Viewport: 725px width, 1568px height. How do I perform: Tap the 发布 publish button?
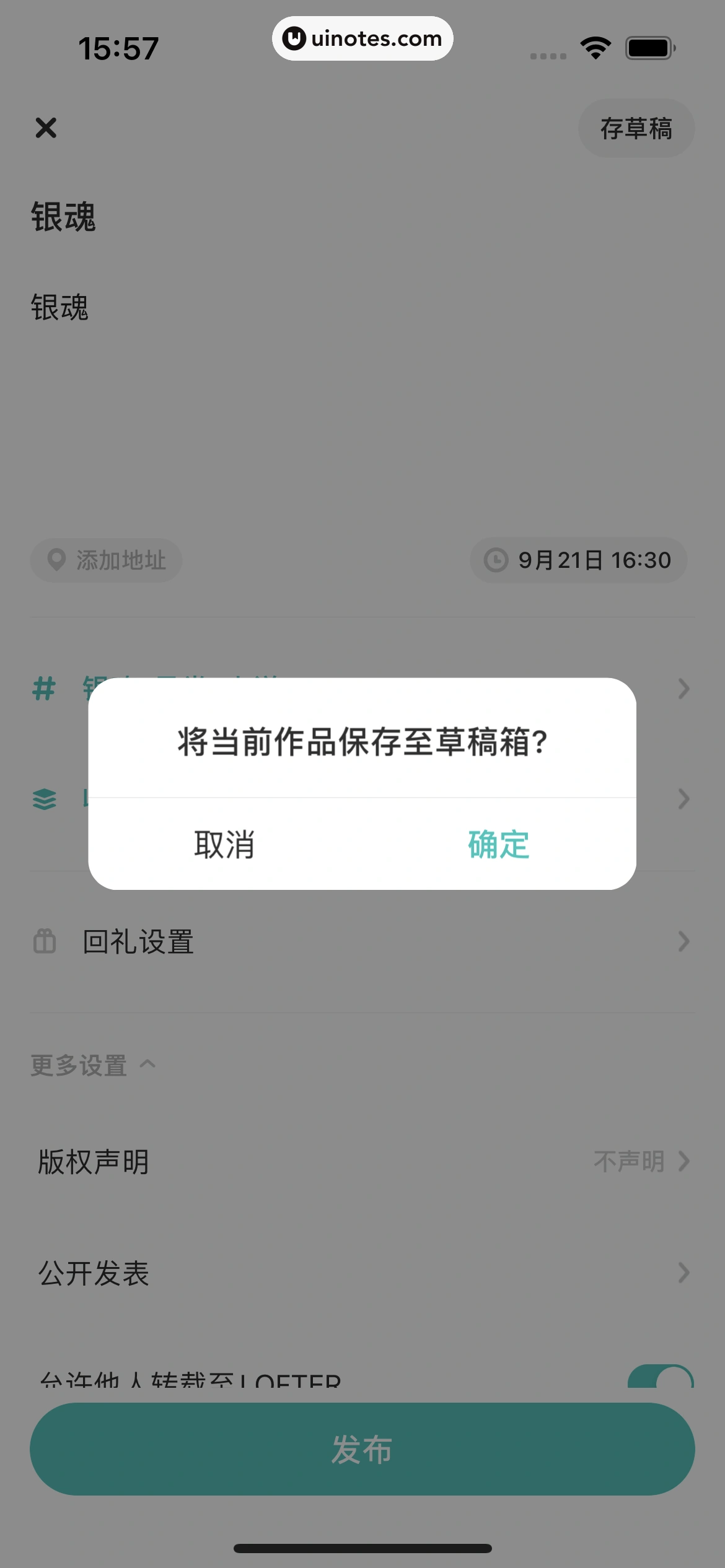click(x=362, y=1449)
